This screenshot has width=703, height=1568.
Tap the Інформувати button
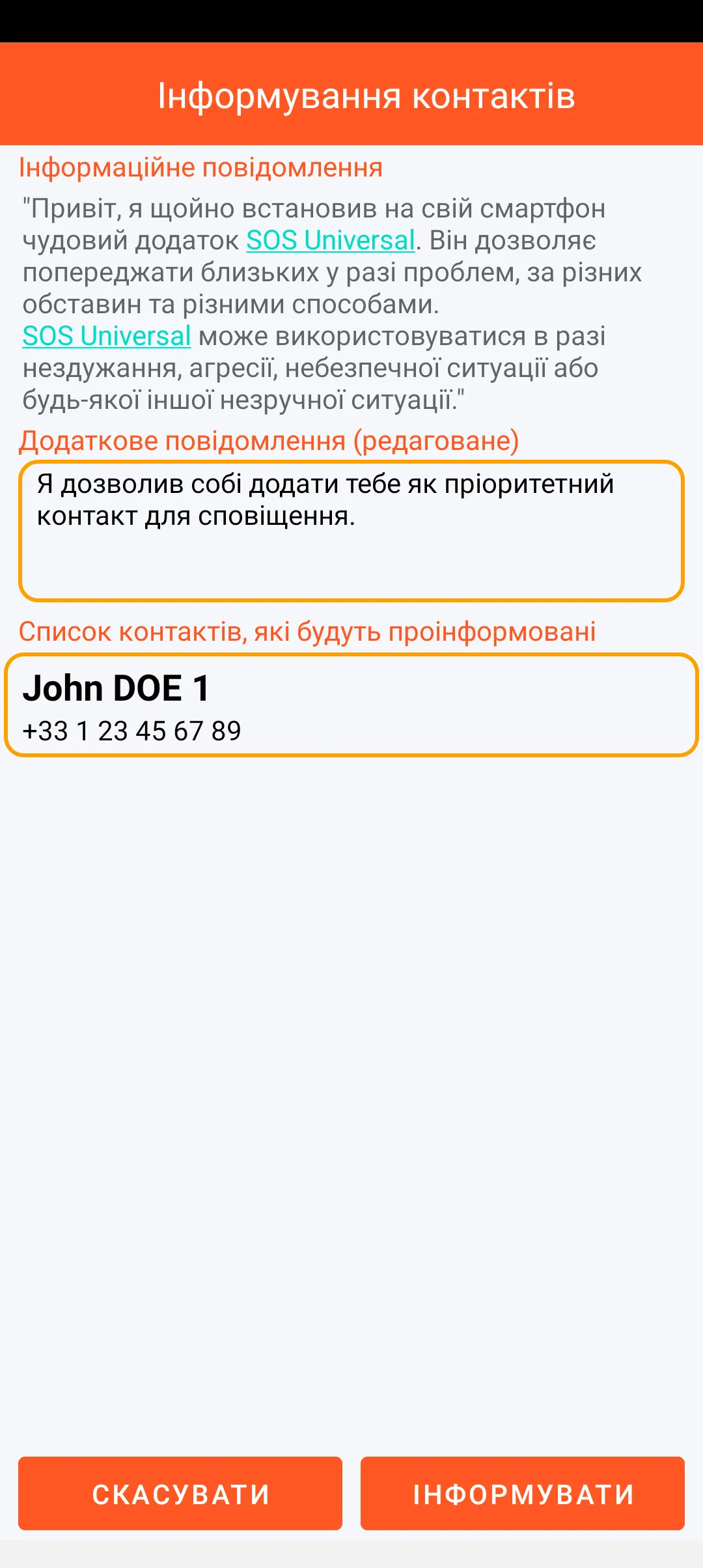point(523,1493)
